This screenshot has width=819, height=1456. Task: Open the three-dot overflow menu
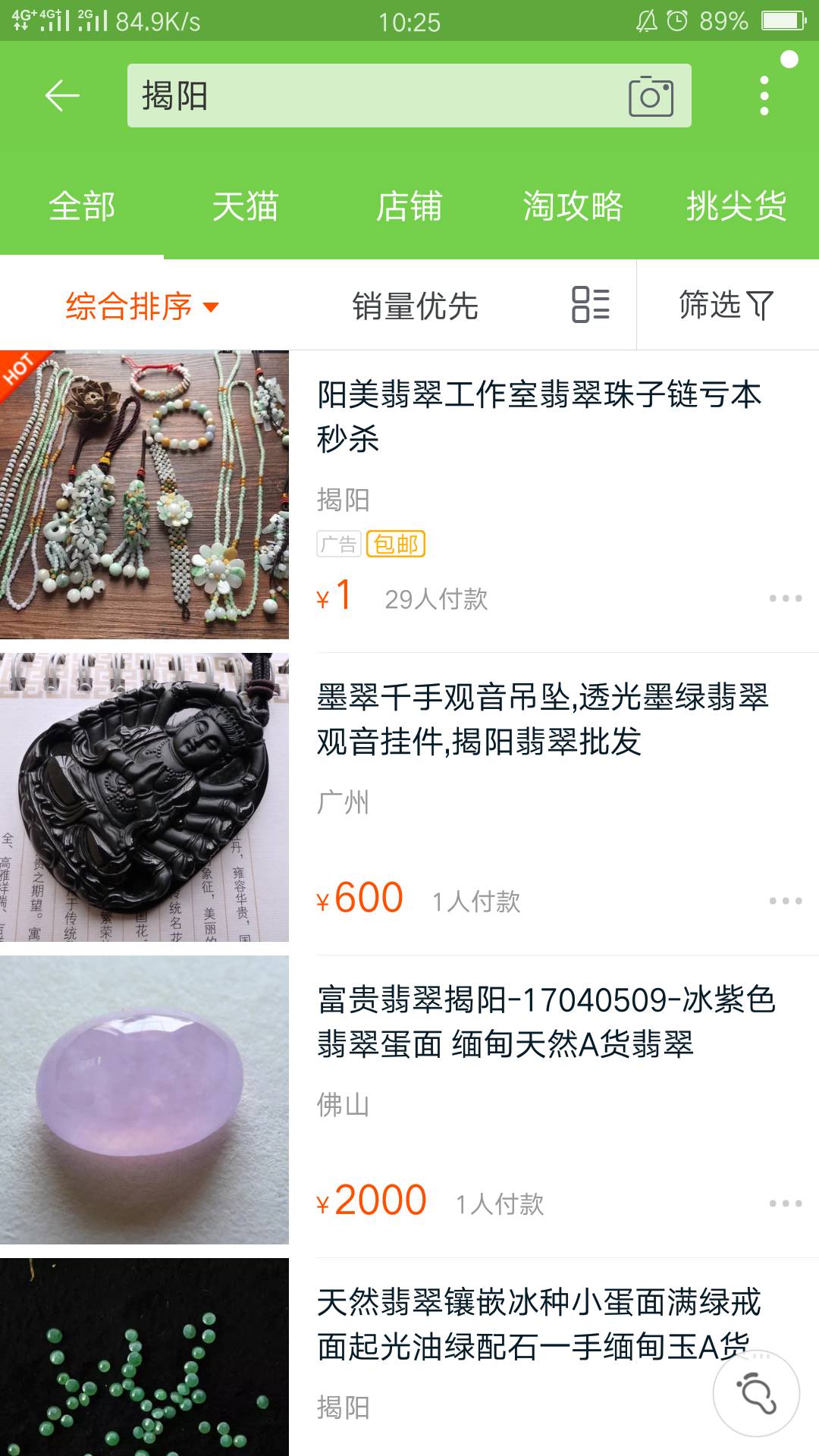coord(764,96)
